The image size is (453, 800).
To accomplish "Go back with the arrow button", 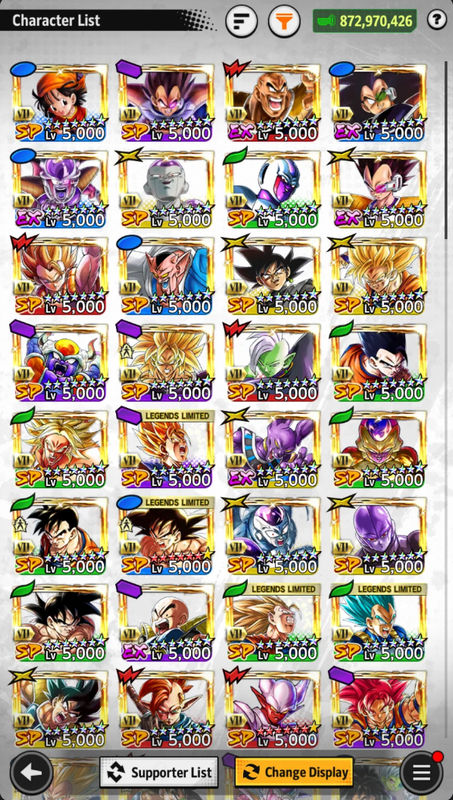I will 31,772.
